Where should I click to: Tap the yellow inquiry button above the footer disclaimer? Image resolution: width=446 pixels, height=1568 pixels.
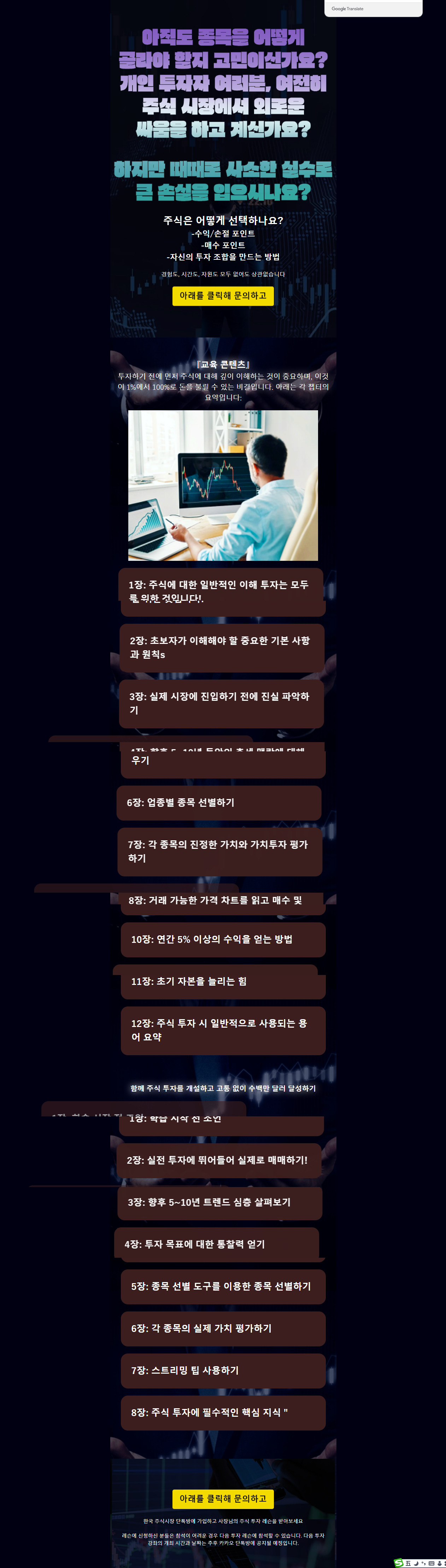(x=223, y=1498)
